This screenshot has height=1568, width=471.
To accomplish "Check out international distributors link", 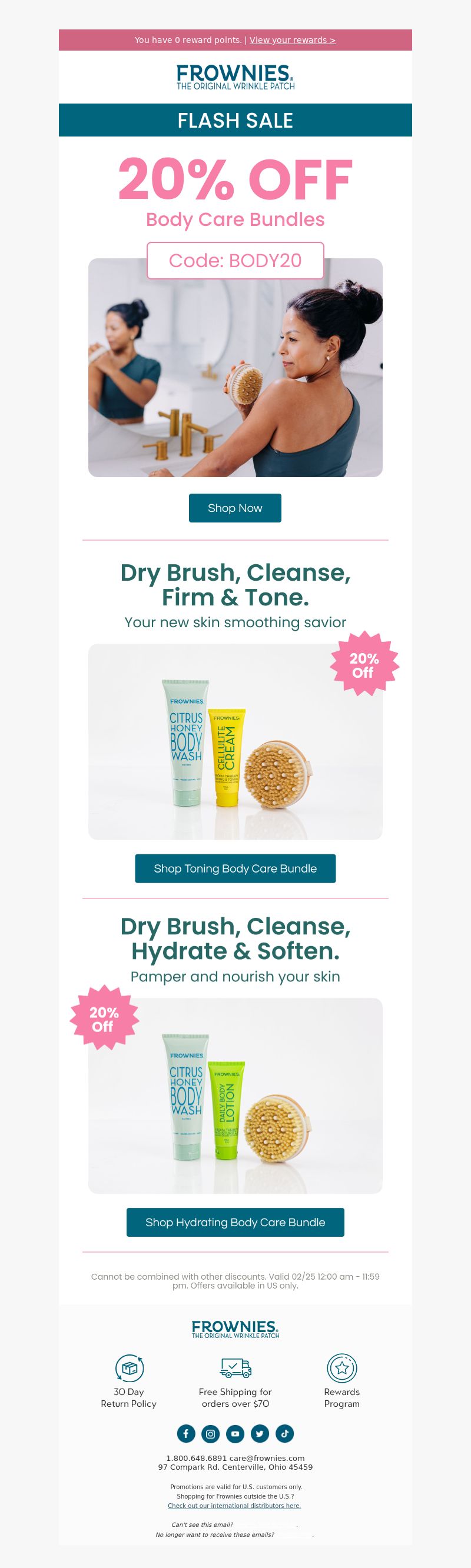I will click(234, 1505).
